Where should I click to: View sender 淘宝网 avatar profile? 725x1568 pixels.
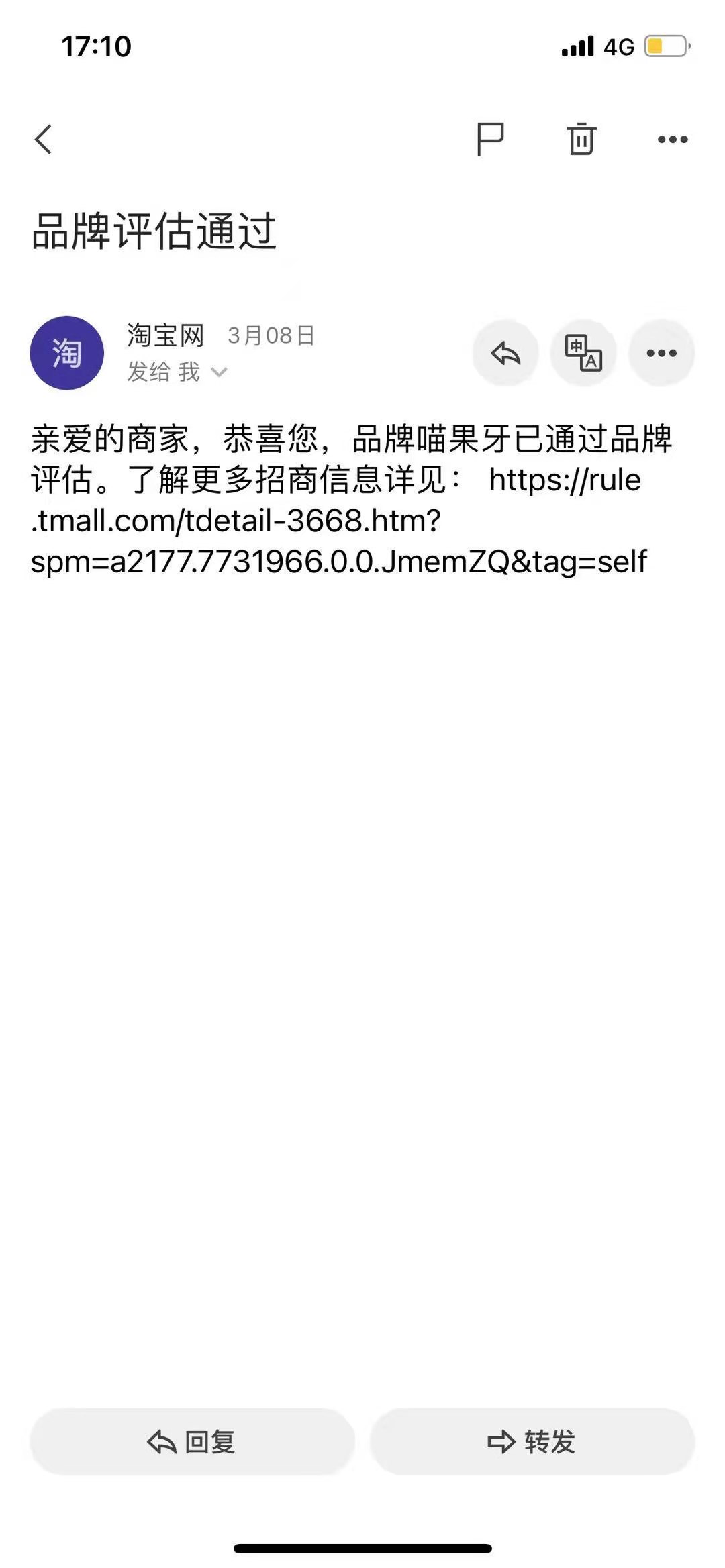[x=67, y=353]
